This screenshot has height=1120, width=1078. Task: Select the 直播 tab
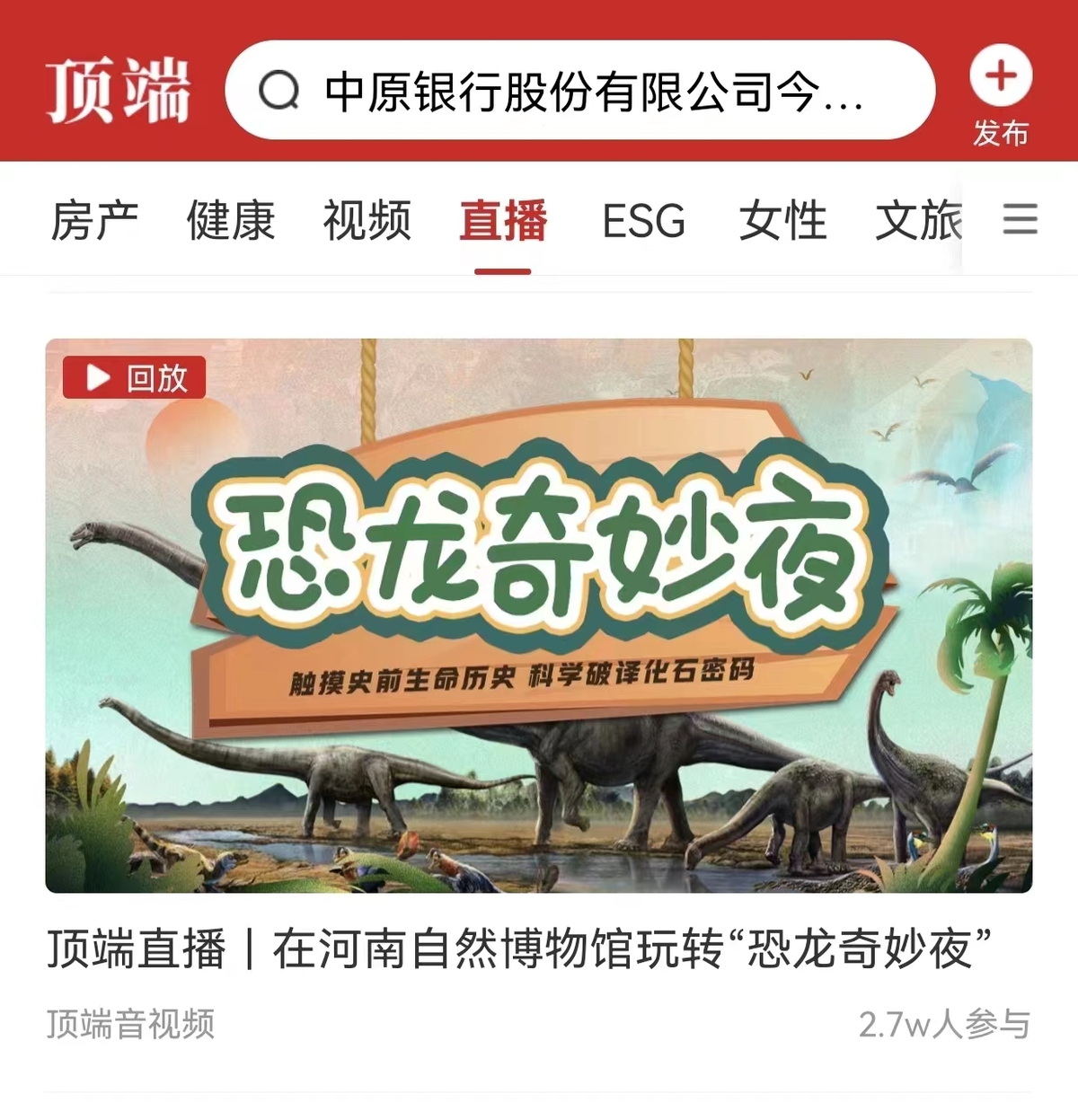(503, 221)
